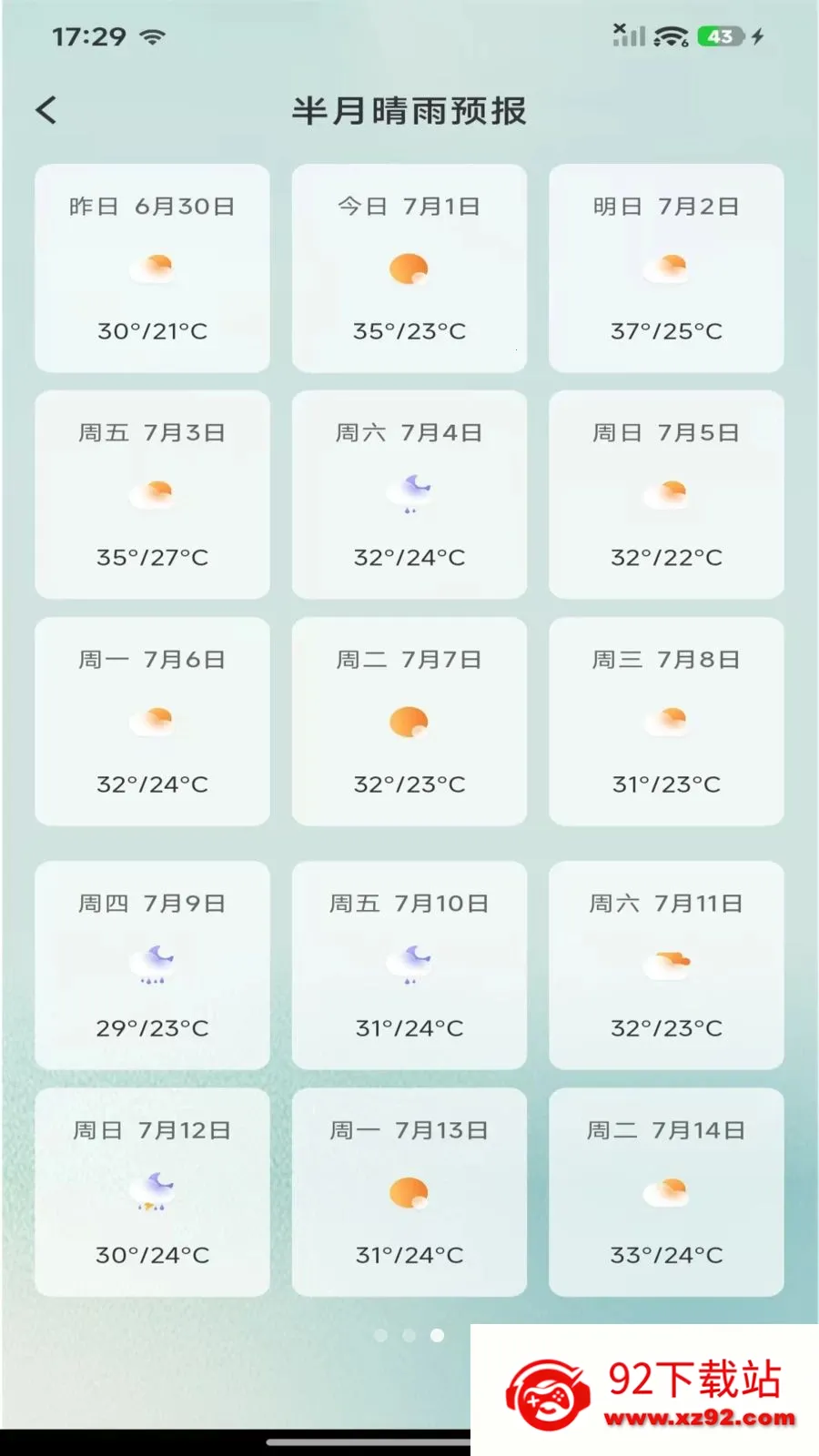Select the 7月12日 Sunday forecast card
Viewport: 819px width, 1456px height.
pos(152,1192)
